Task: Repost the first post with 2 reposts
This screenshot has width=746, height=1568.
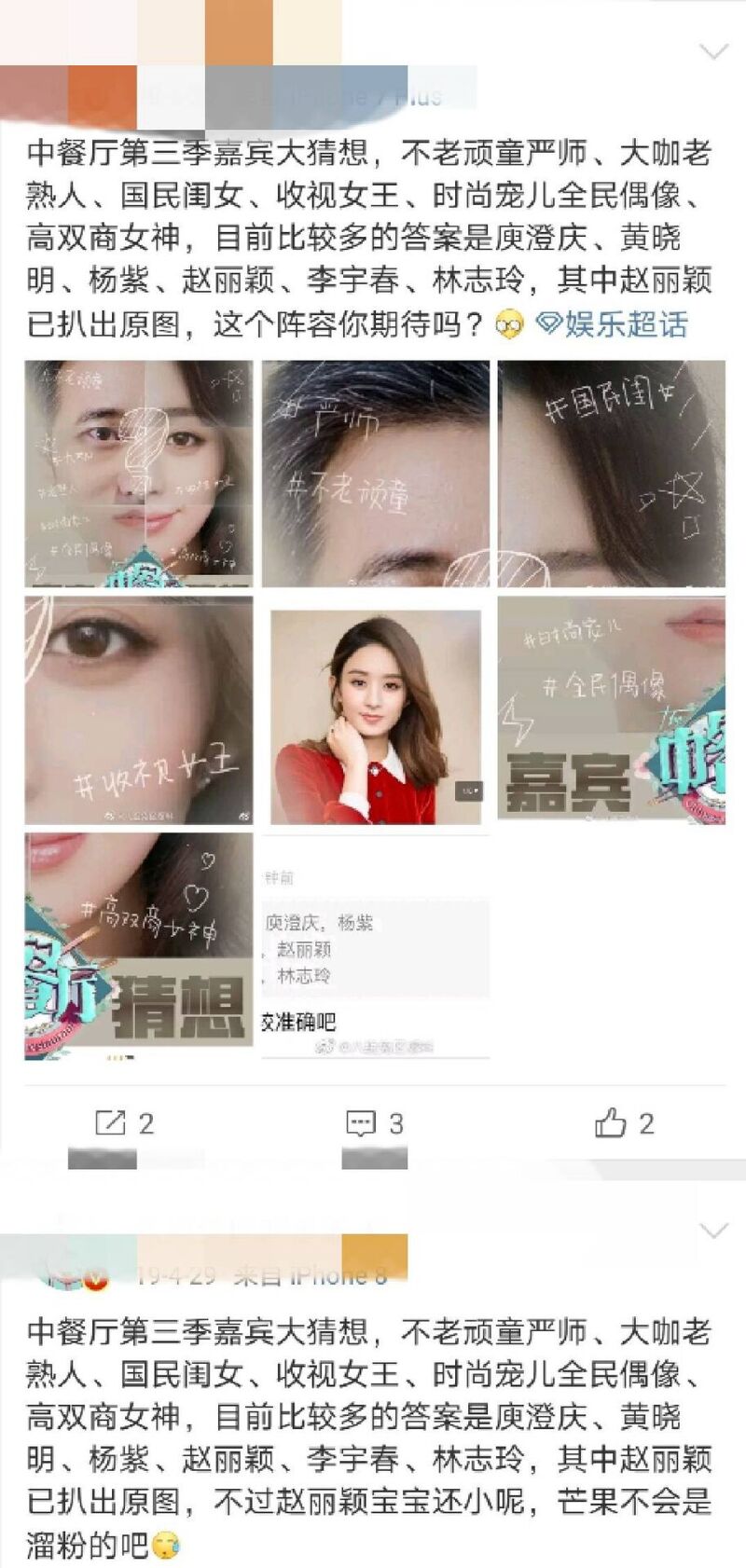Action: [x=124, y=1123]
